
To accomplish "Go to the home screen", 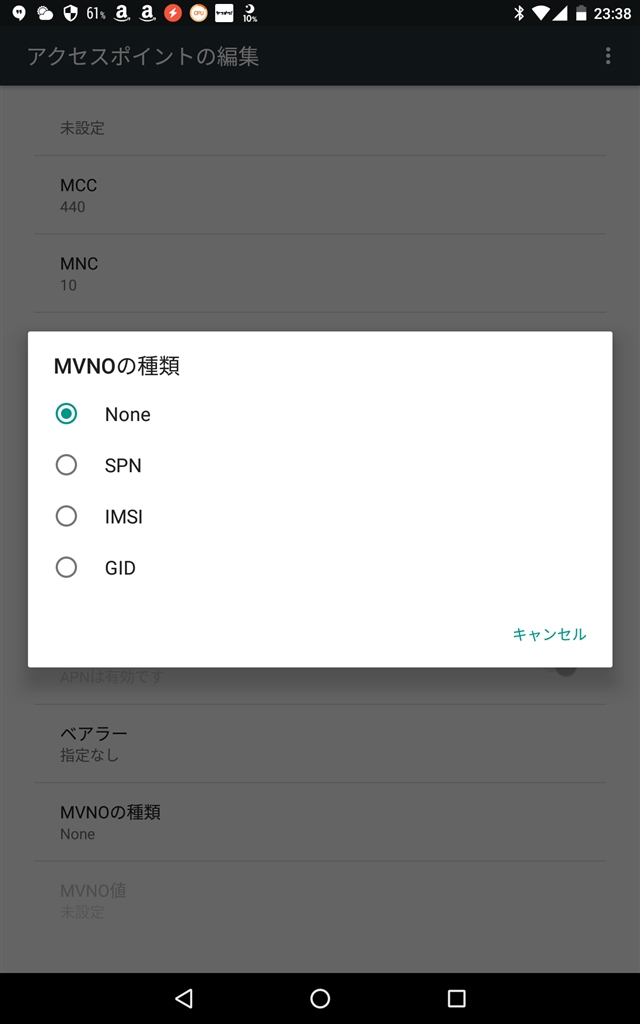I will [320, 998].
